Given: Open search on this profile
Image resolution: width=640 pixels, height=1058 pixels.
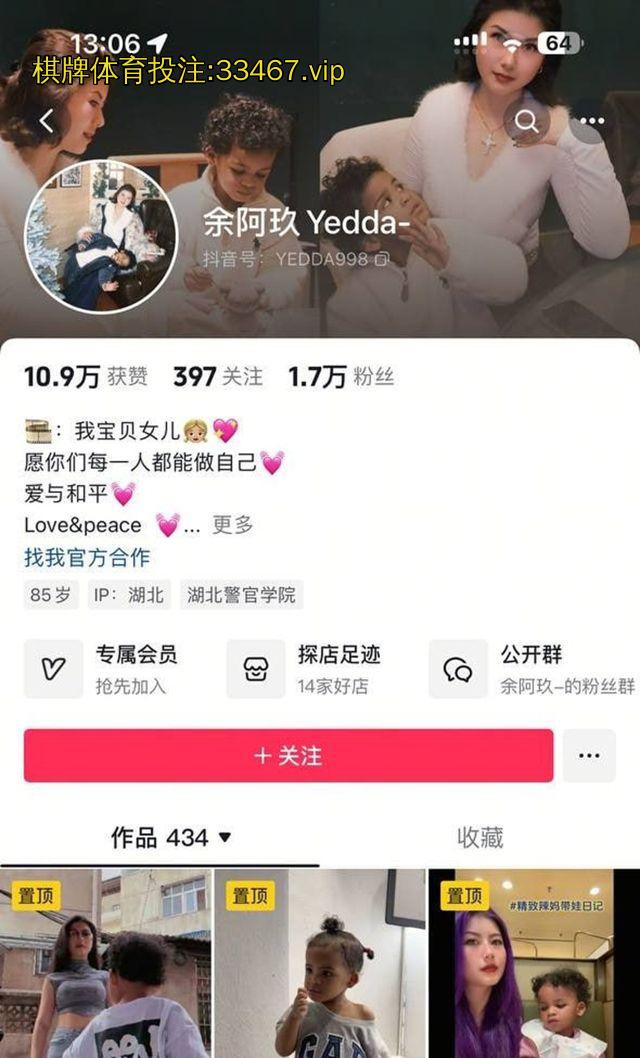Looking at the screenshot, I should click(x=526, y=121).
